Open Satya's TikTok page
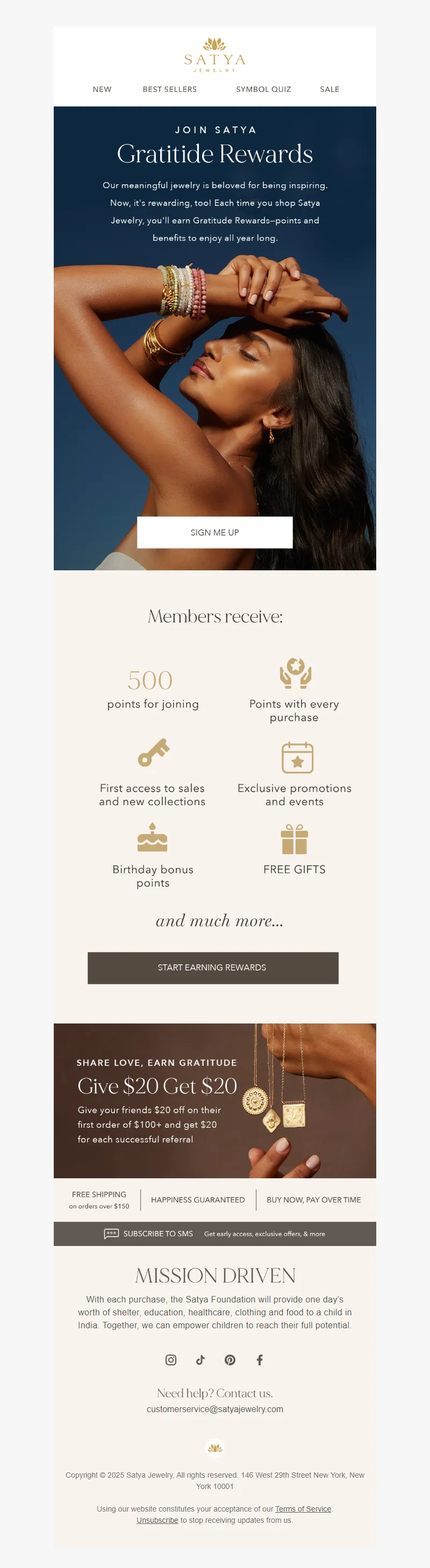The image size is (430, 1568). (200, 1359)
